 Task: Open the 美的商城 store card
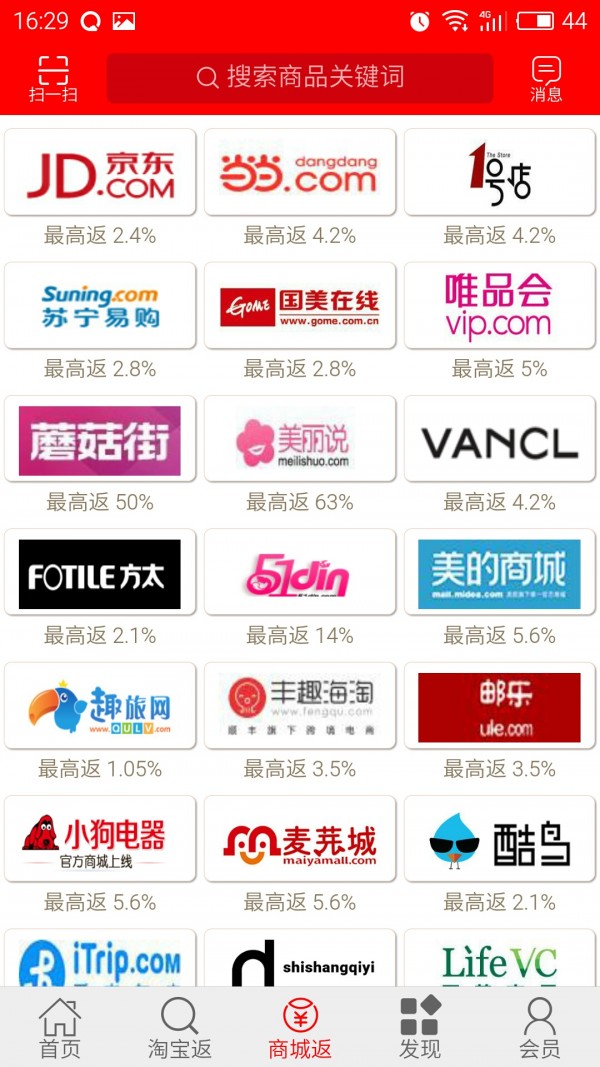coord(499,572)
